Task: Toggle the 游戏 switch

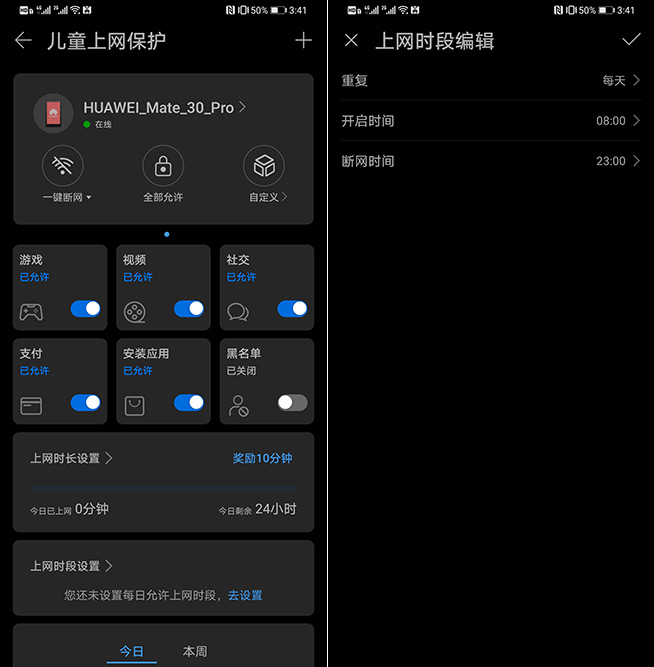Action: click(x=86, y=309)
